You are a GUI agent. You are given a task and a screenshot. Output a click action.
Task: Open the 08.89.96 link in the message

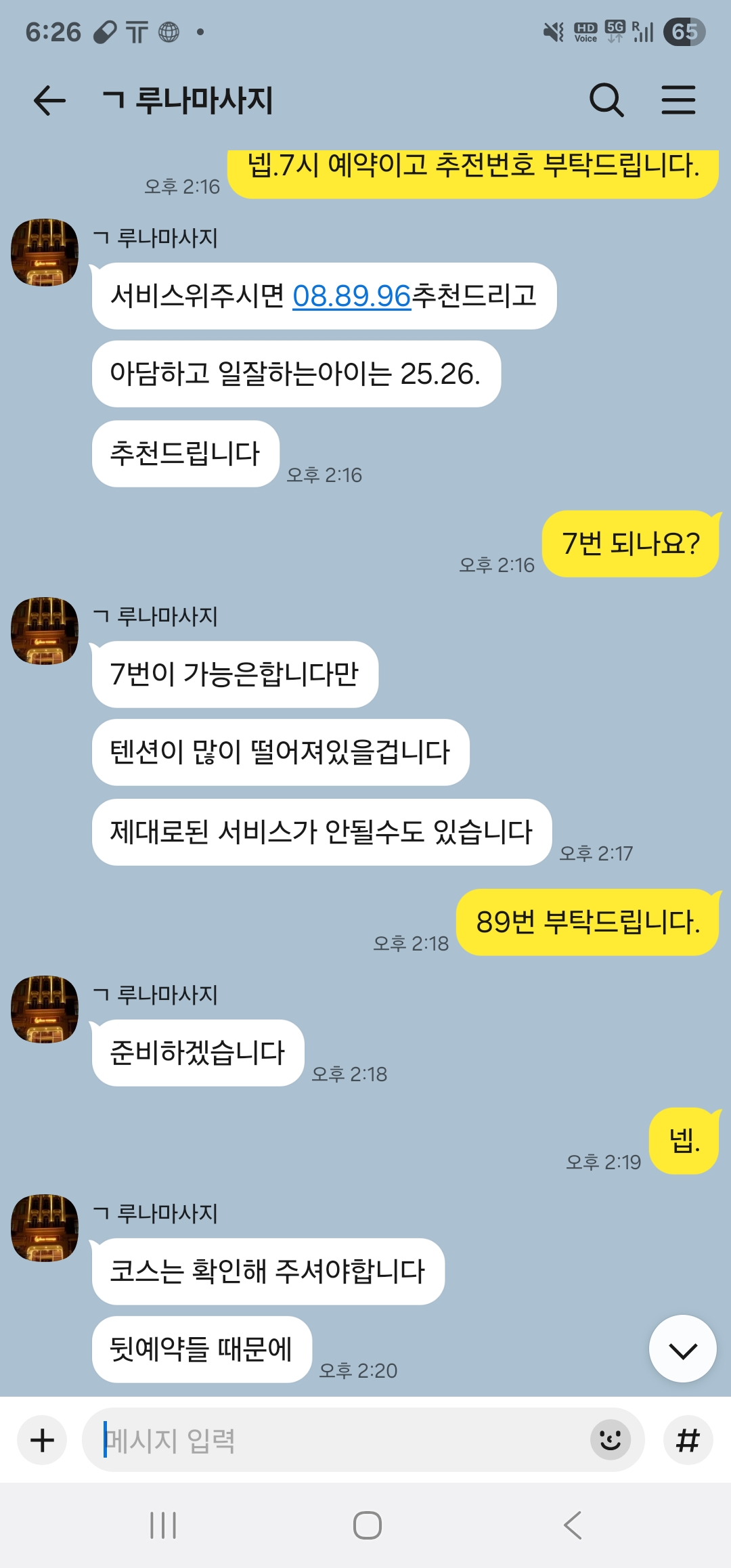tap(351, 296)
